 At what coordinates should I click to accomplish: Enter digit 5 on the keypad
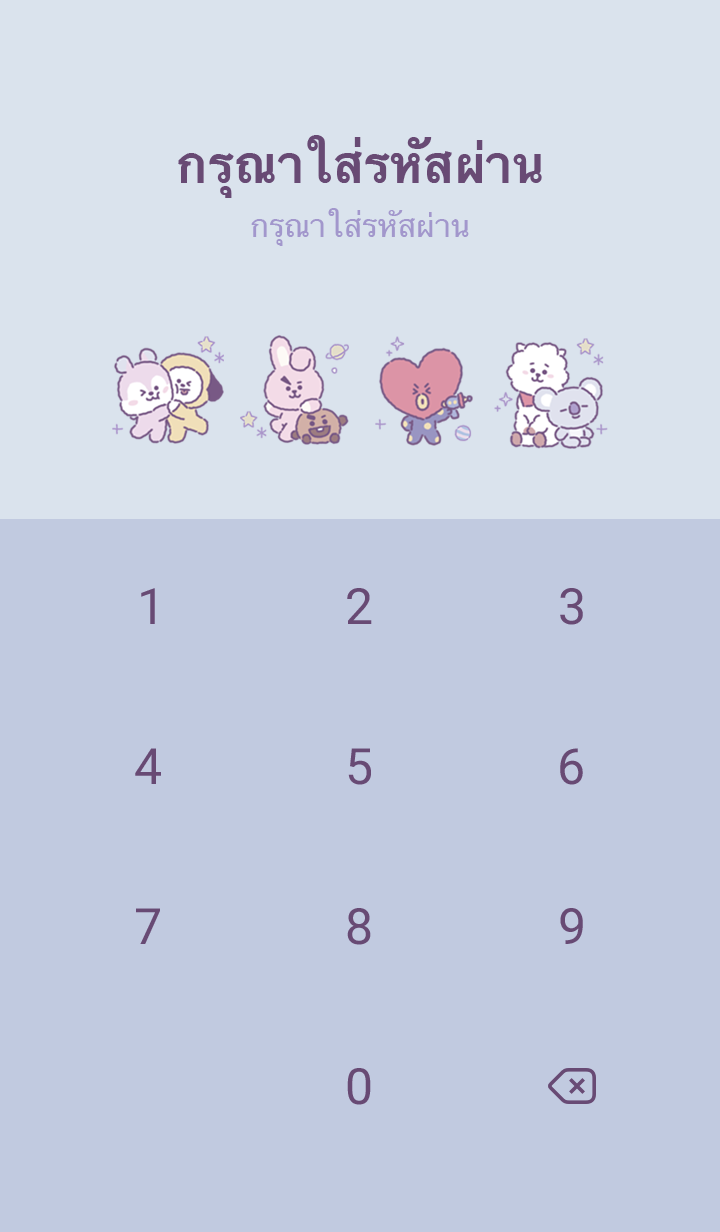click(x=359, y=767)
